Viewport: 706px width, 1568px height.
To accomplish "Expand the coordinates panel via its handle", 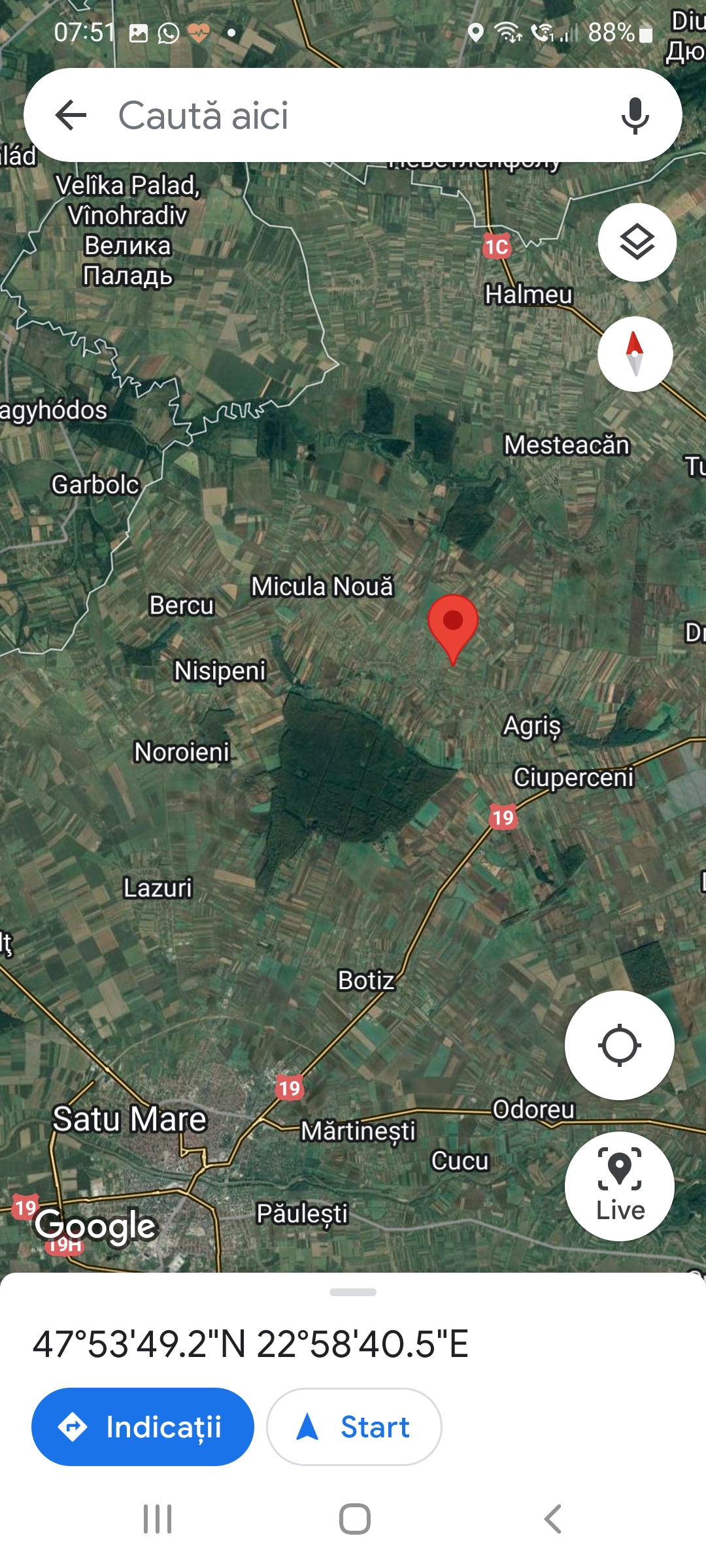I will click(x=353, y=1292).
